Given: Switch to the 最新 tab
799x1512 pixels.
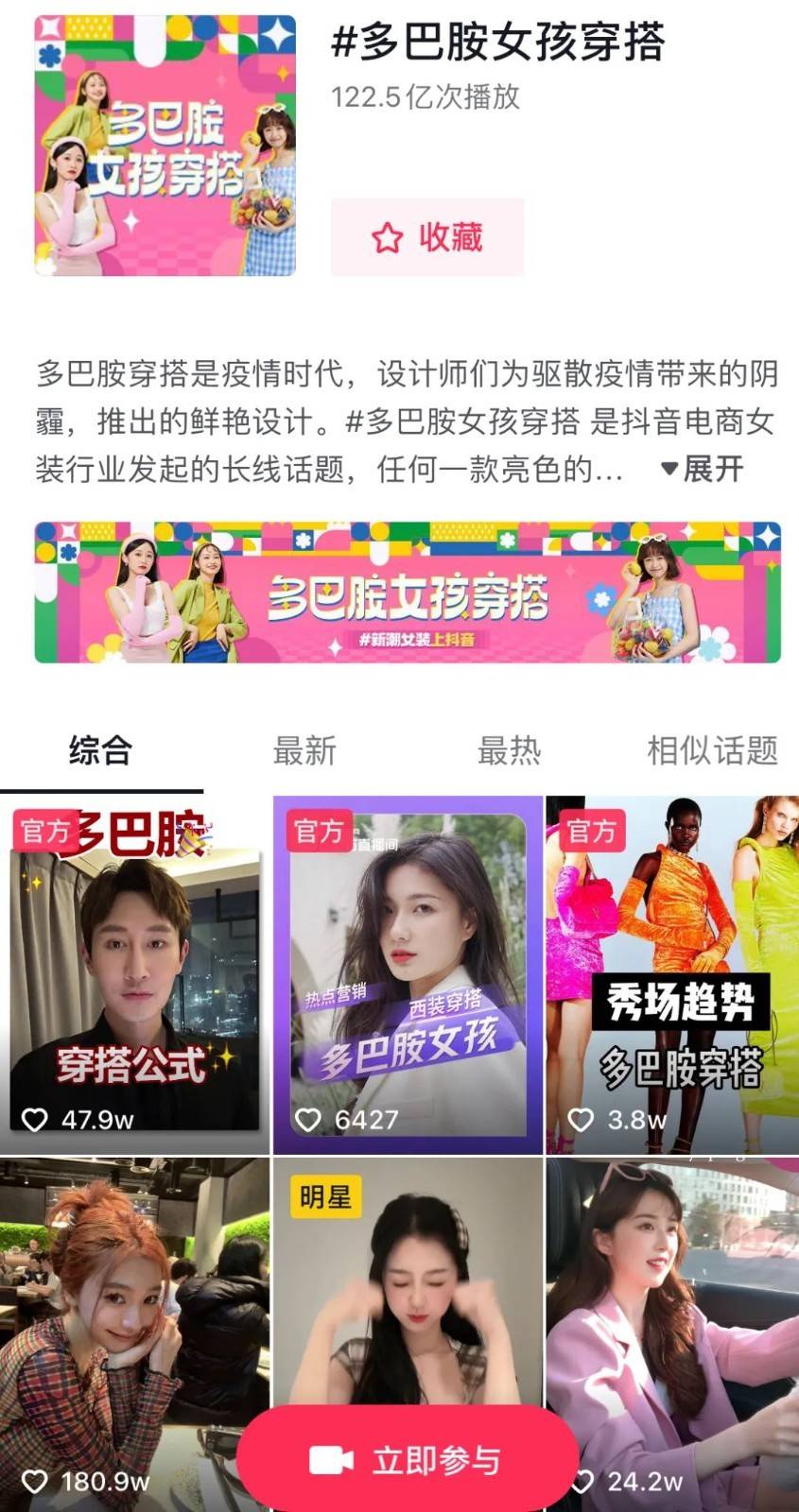Looking at the screenshot, I should tap(304, 751).
